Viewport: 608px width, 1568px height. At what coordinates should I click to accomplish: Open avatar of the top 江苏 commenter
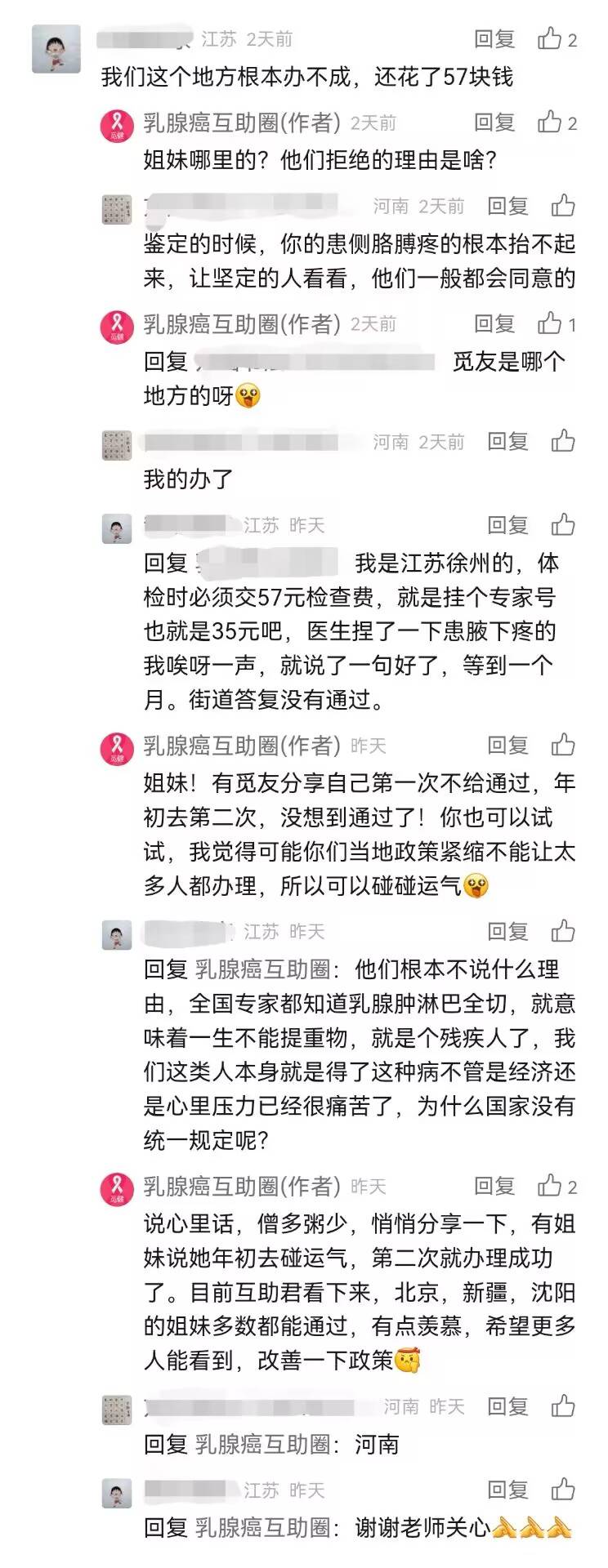click(56, 48)
